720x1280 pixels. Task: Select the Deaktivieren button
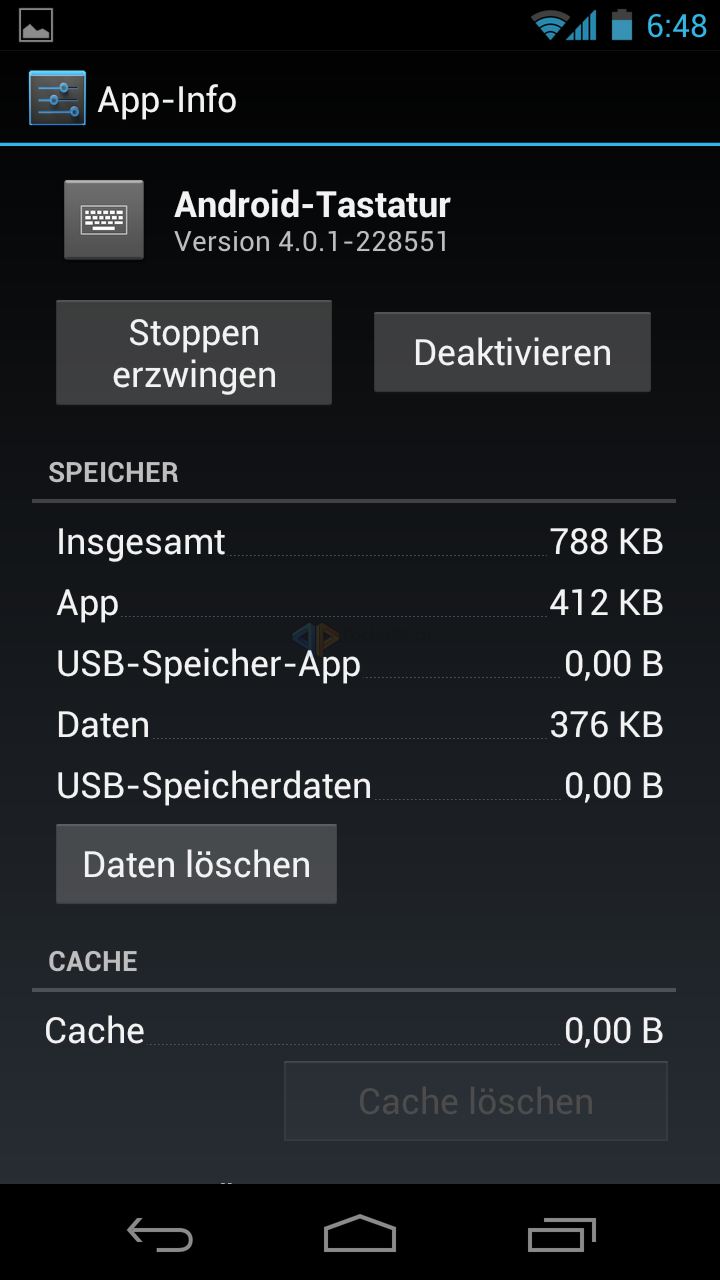pyautogui.click(x=512, y=352)
